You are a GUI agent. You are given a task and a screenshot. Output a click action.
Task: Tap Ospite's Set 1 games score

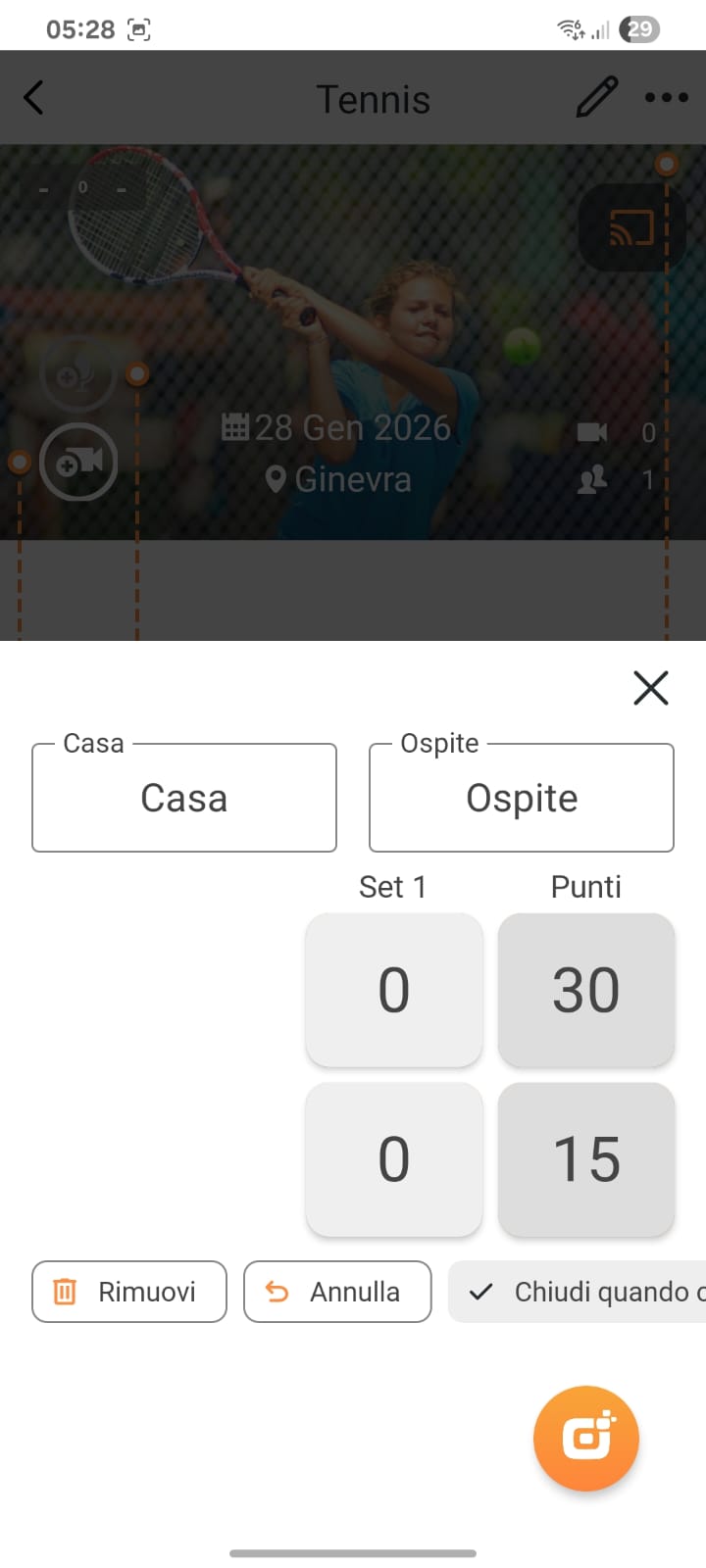click(394, 1159)
